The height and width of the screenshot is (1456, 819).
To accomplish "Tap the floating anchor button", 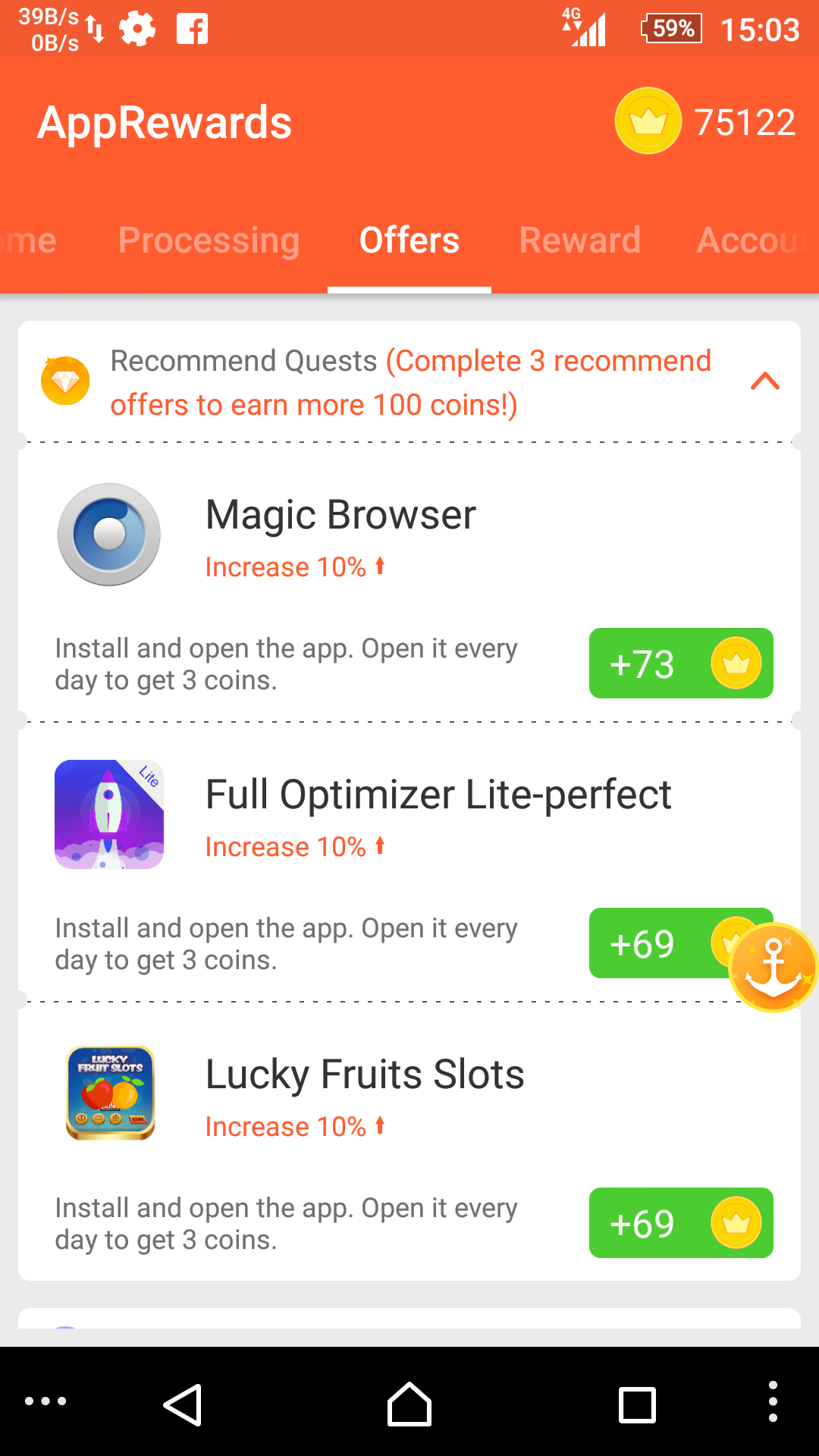I will 773,968.
